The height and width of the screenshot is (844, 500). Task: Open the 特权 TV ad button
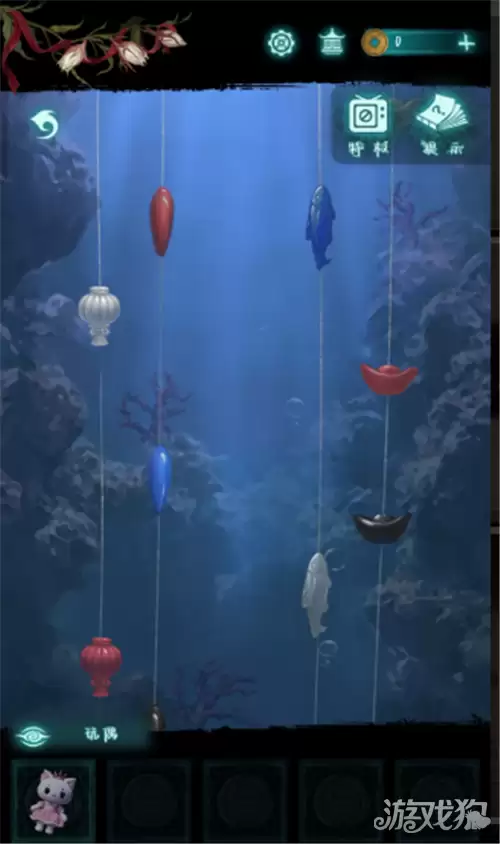(368, 126)
